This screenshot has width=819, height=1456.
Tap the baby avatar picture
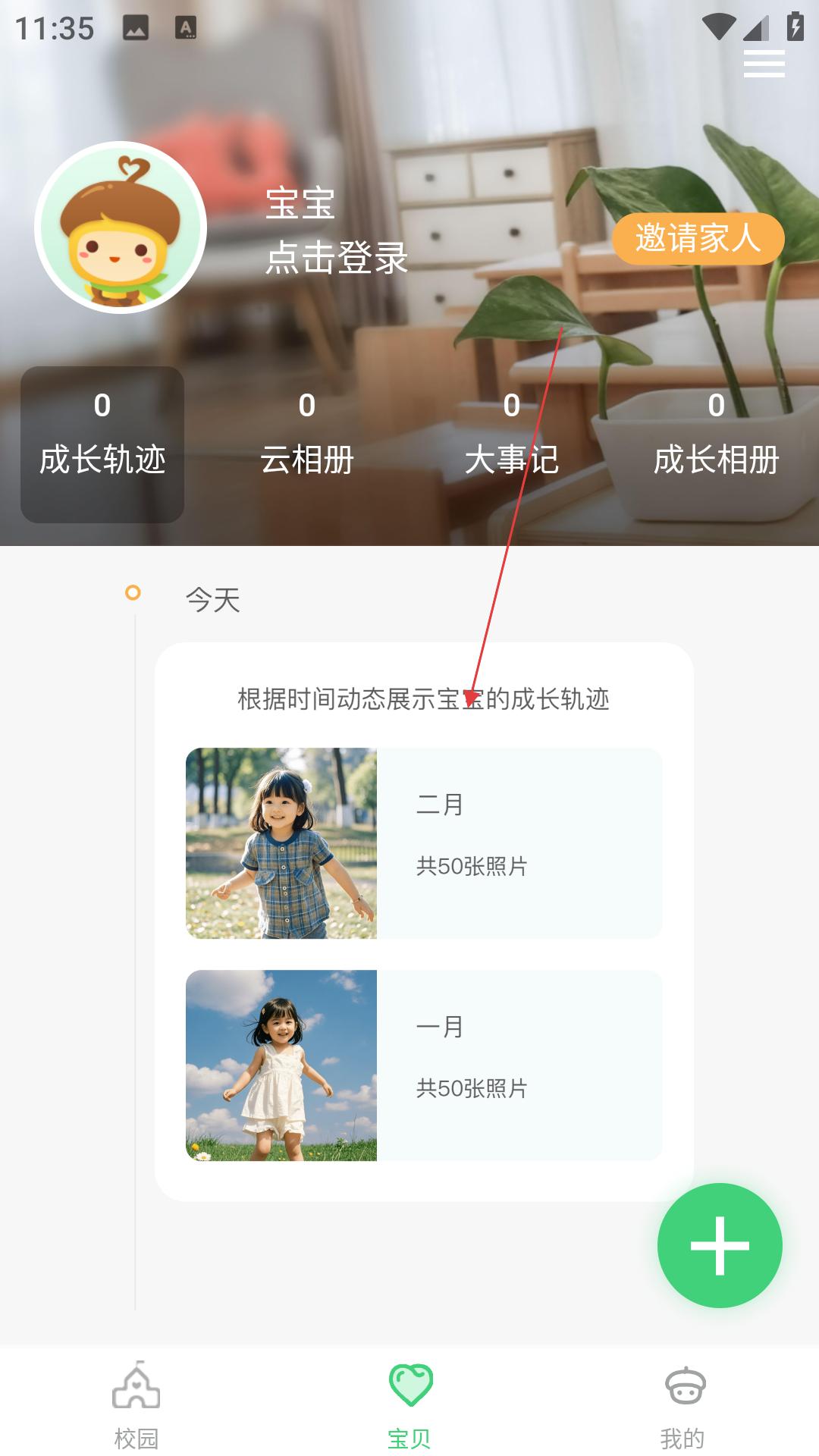[x=121, y=227]
